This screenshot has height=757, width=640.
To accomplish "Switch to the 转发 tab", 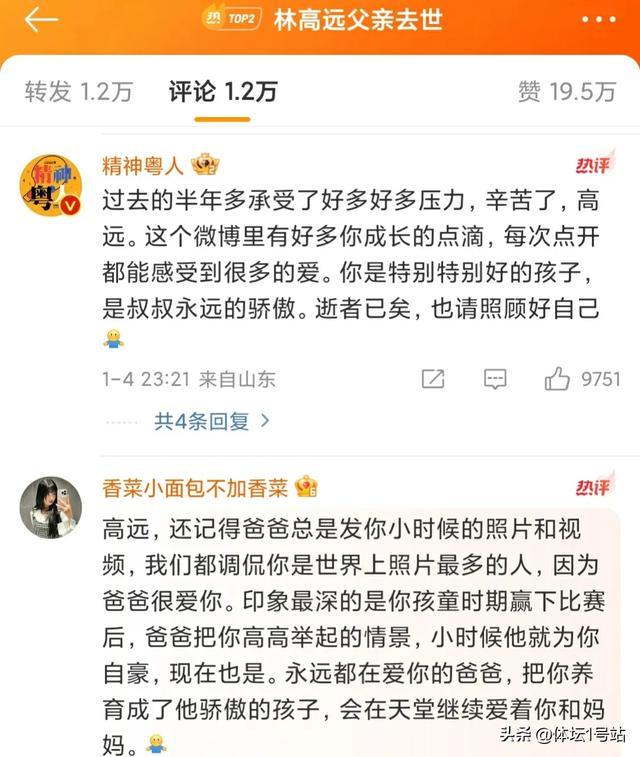I will coord(78,92).
